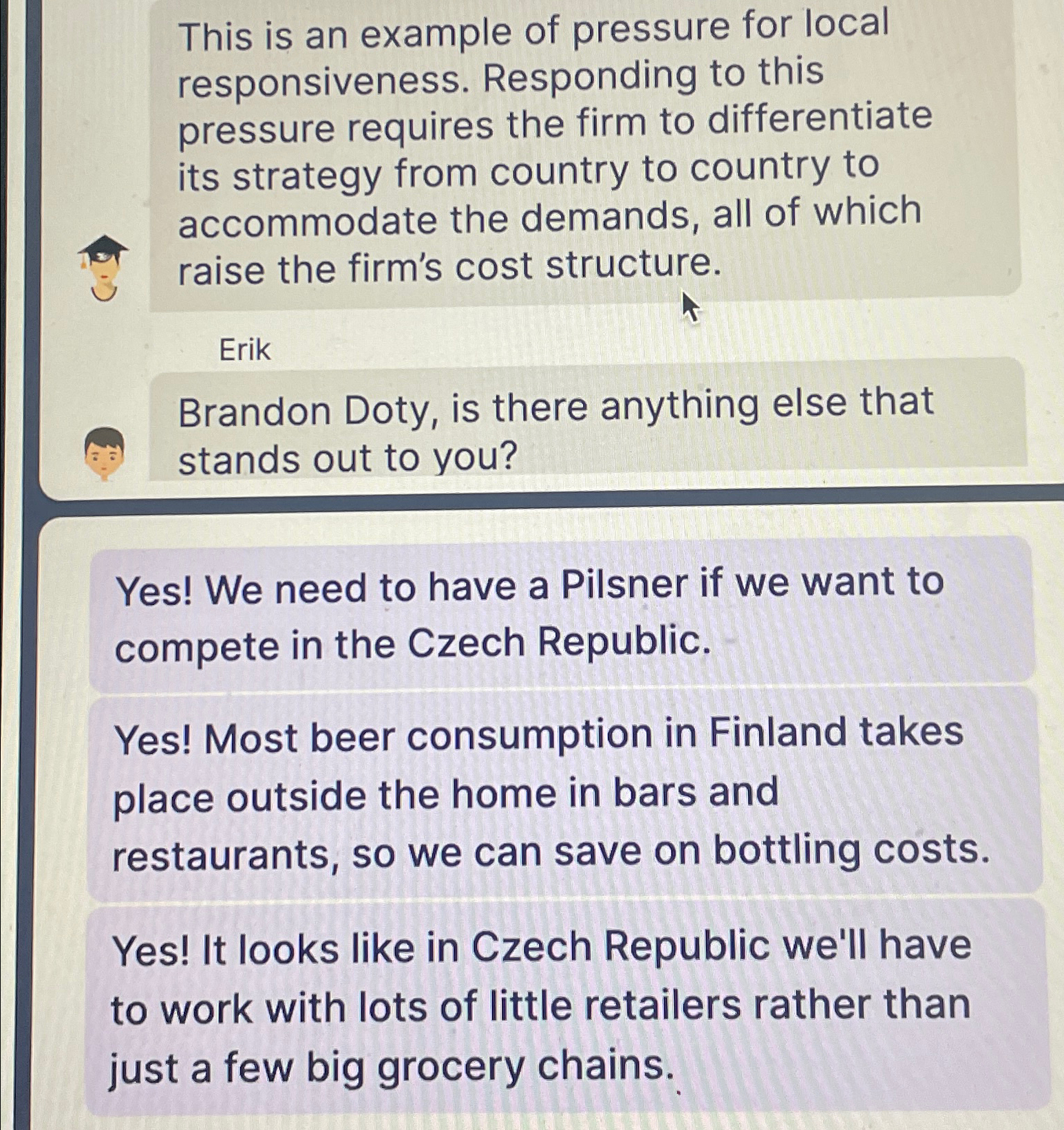Select the professor avatar next to the pressure message

coord(103,268)
